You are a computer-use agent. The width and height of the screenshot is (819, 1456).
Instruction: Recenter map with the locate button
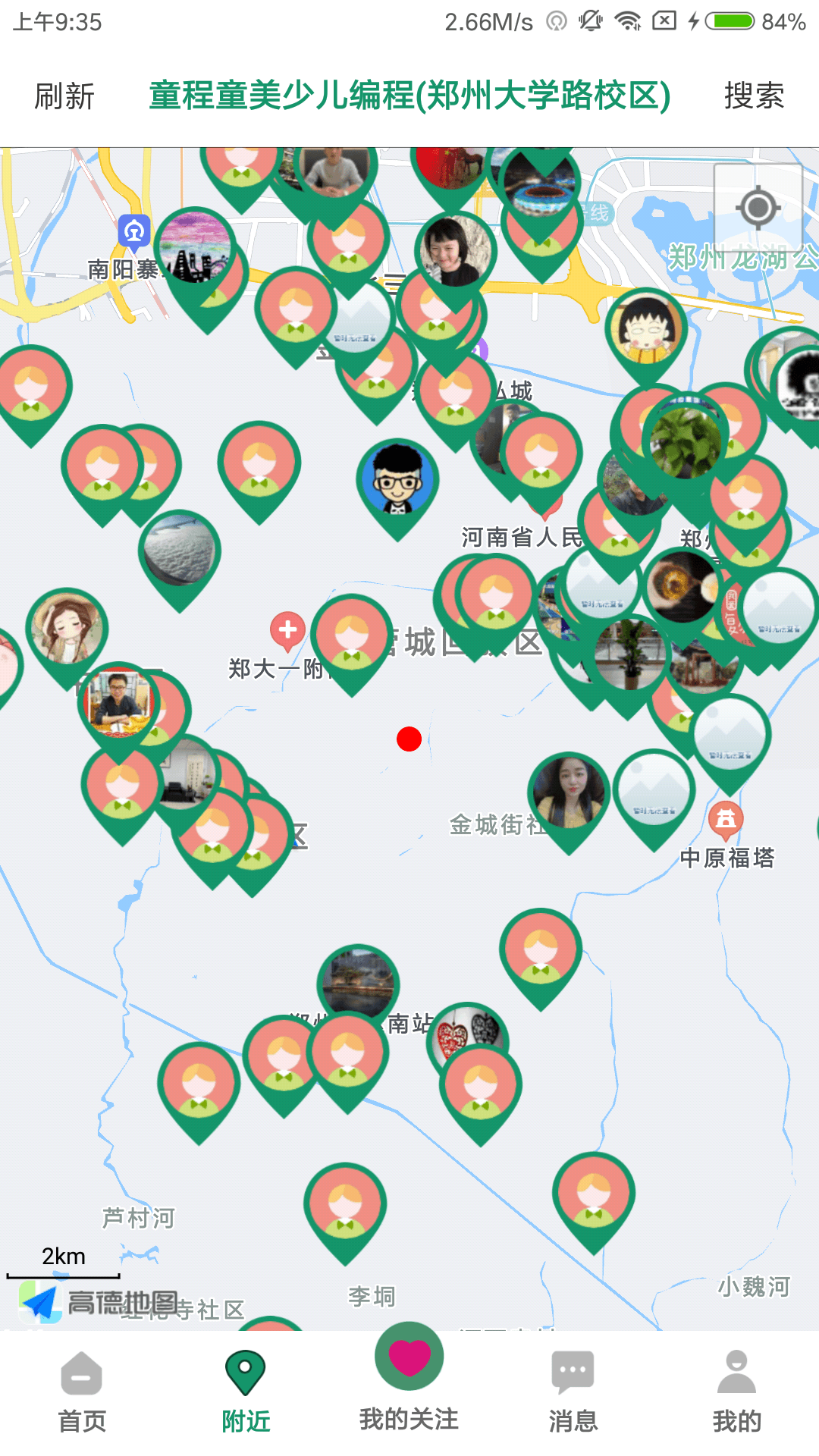click(x=758, y=207)
